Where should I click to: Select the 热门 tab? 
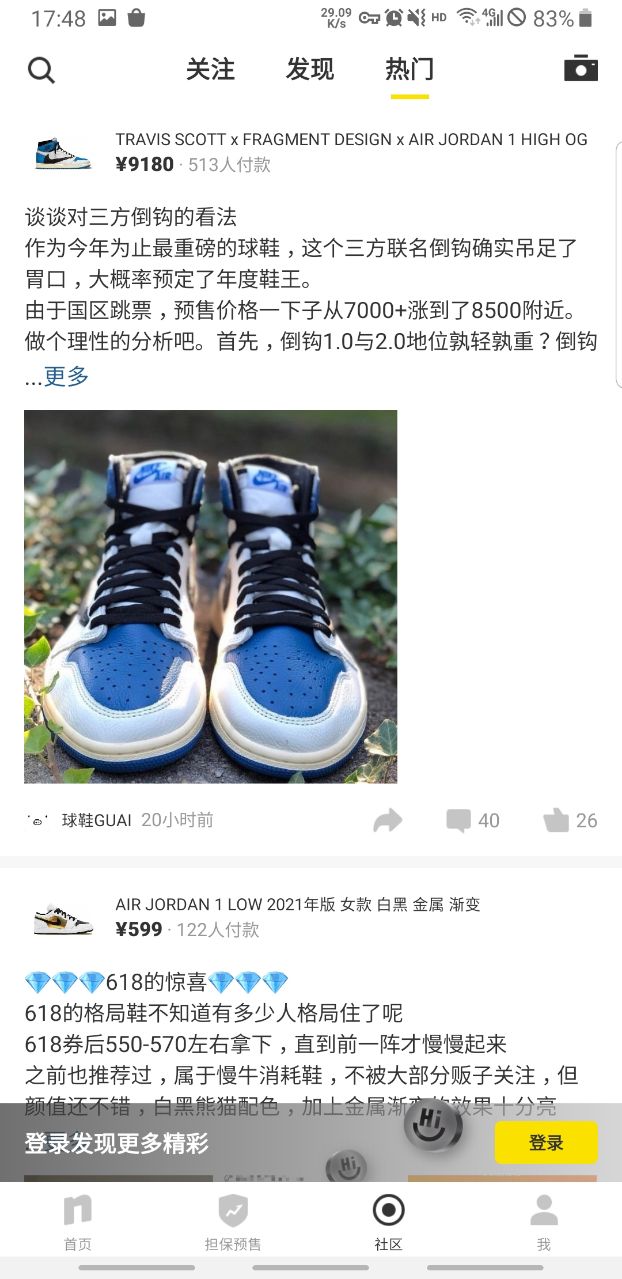point(410,70)
